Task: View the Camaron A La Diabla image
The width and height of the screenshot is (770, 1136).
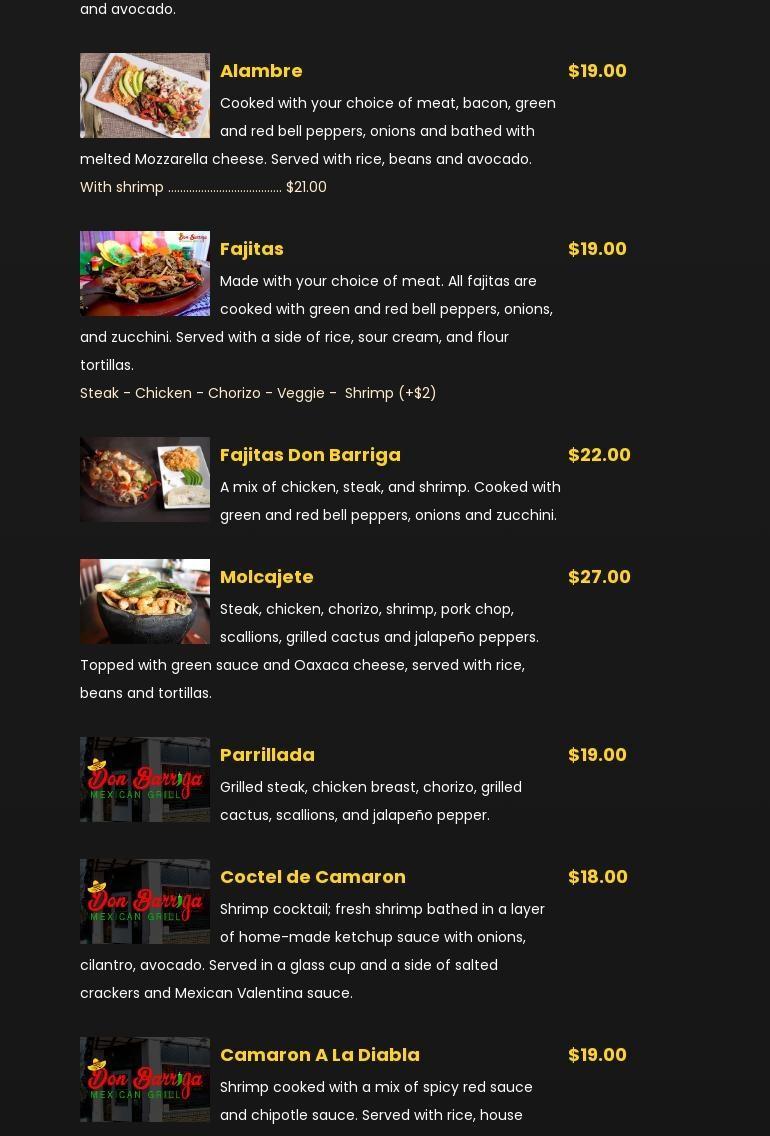Action: [x=145, y=1079]
